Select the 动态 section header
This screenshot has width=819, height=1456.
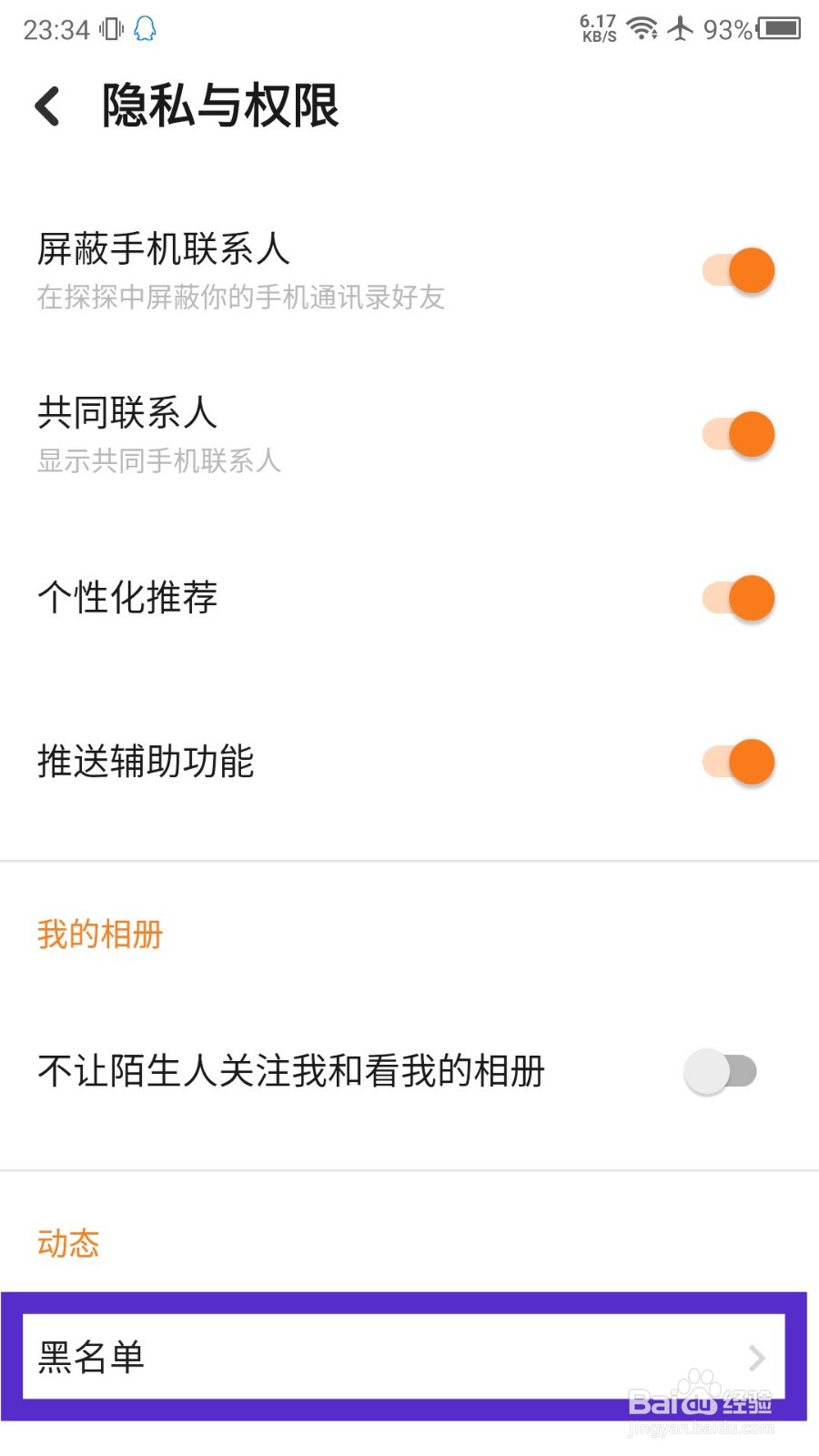pyautogui.click(x=68, y=1243)
